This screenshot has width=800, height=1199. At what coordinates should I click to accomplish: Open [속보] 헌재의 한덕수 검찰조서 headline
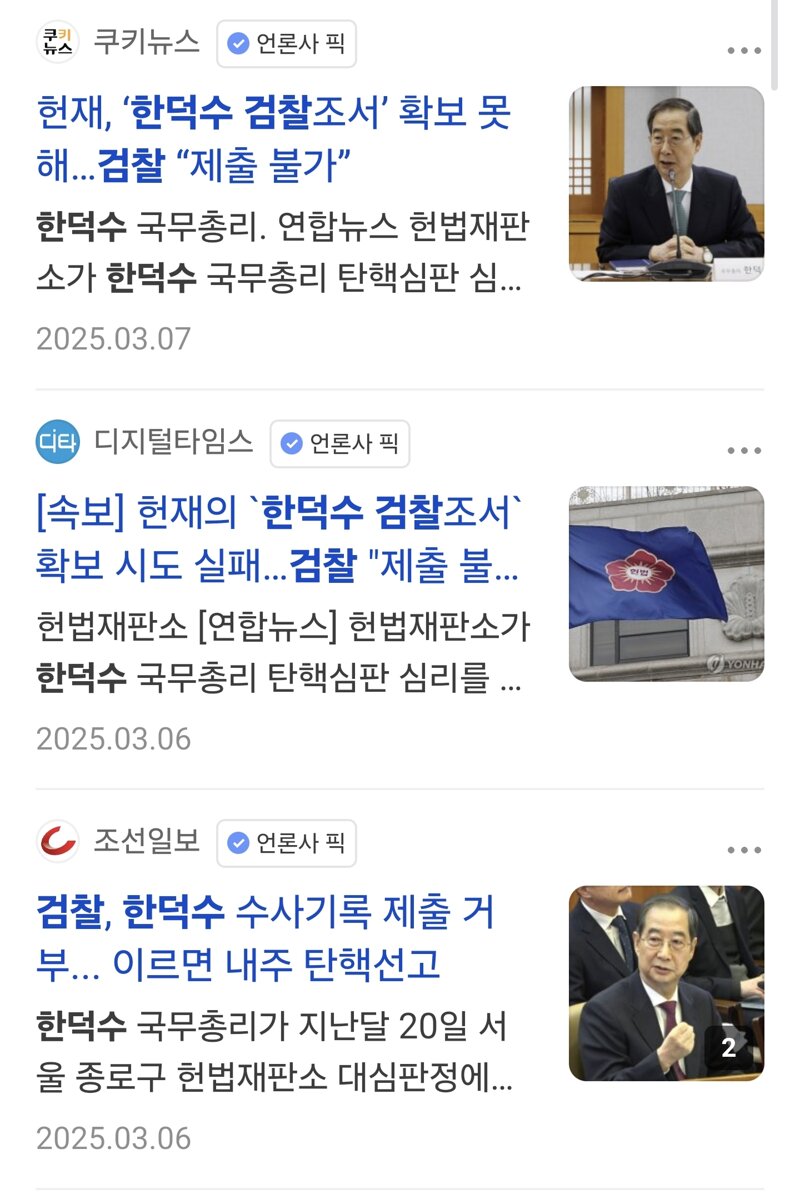pyautogui.click(x=280, y=538)
